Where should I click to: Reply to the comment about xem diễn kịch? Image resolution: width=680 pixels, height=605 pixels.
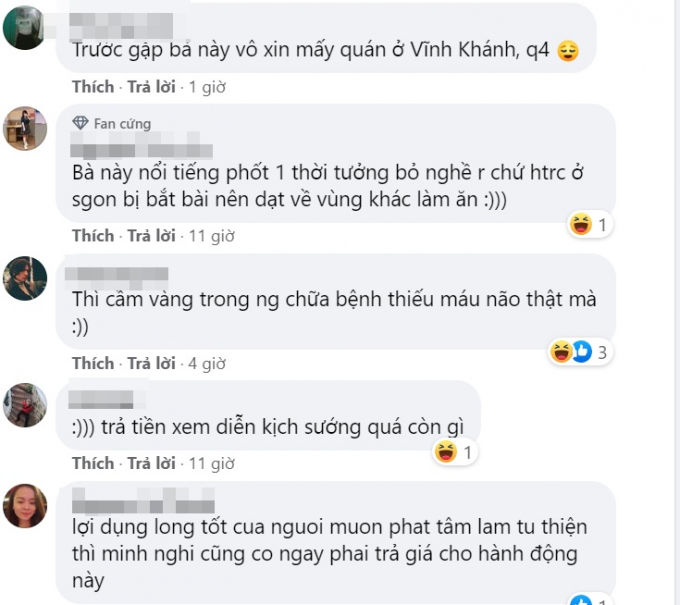(149, 464)
